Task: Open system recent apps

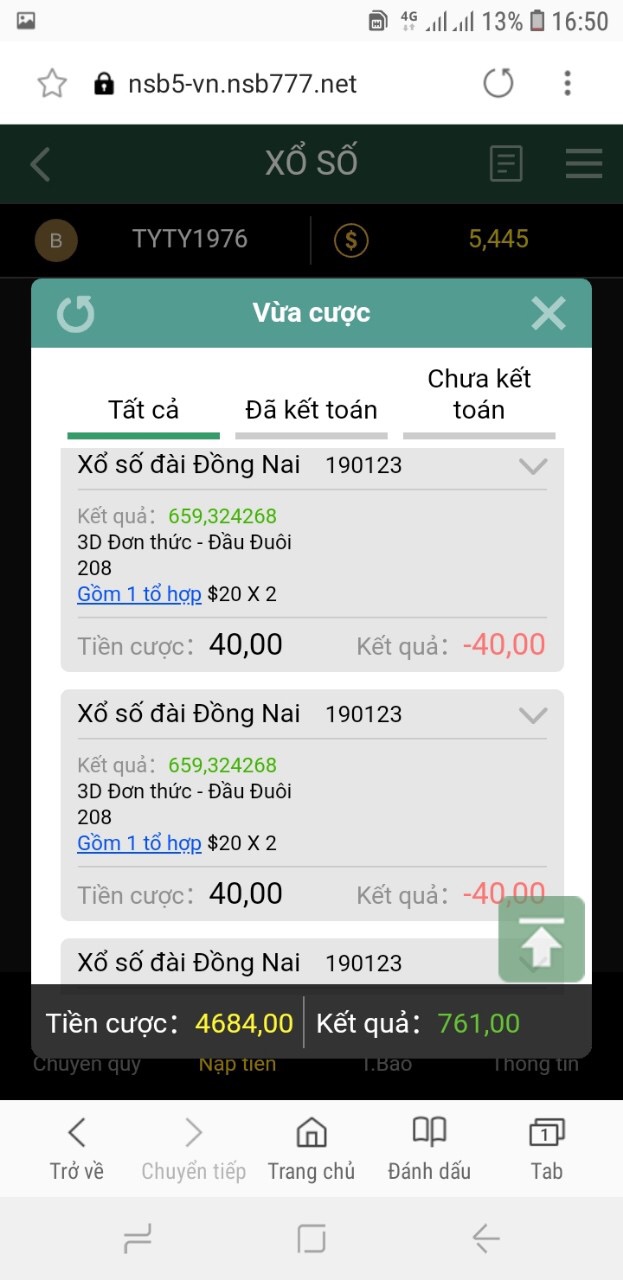Action: pos(137,1240)
